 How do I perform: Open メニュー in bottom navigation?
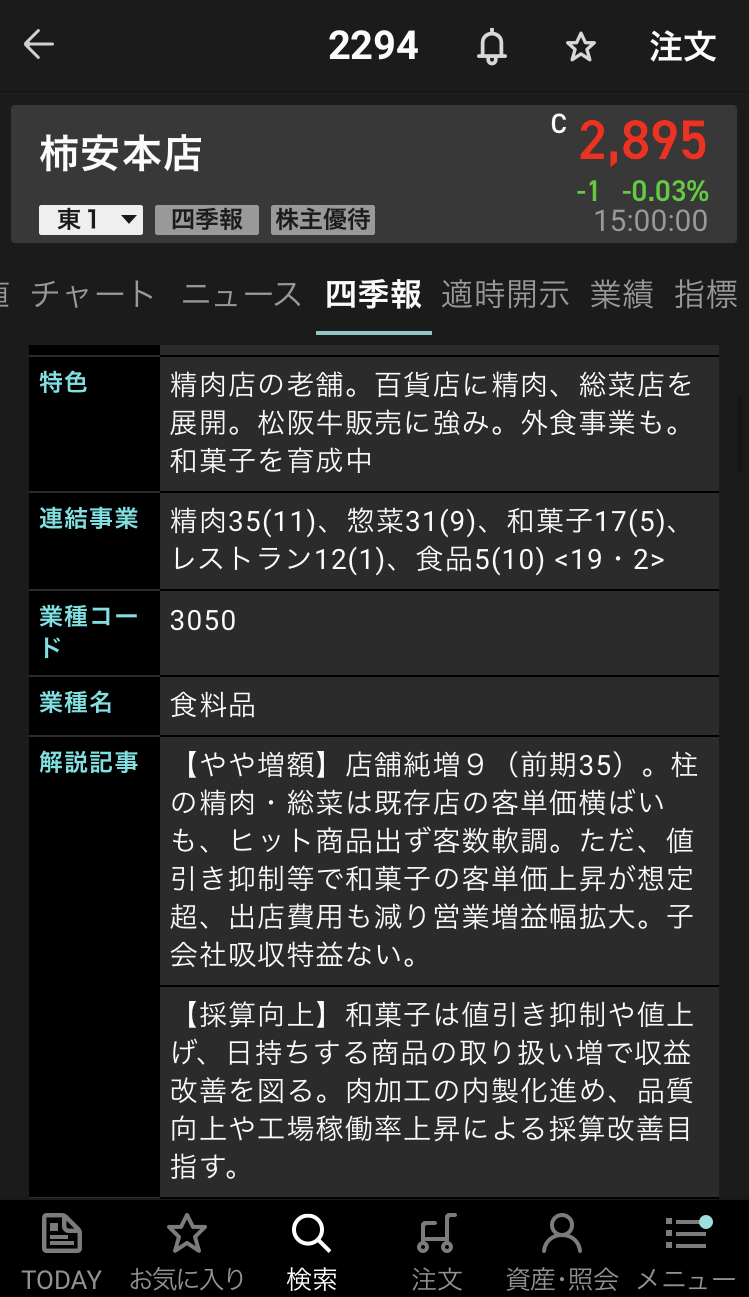tap(686, 1250)
